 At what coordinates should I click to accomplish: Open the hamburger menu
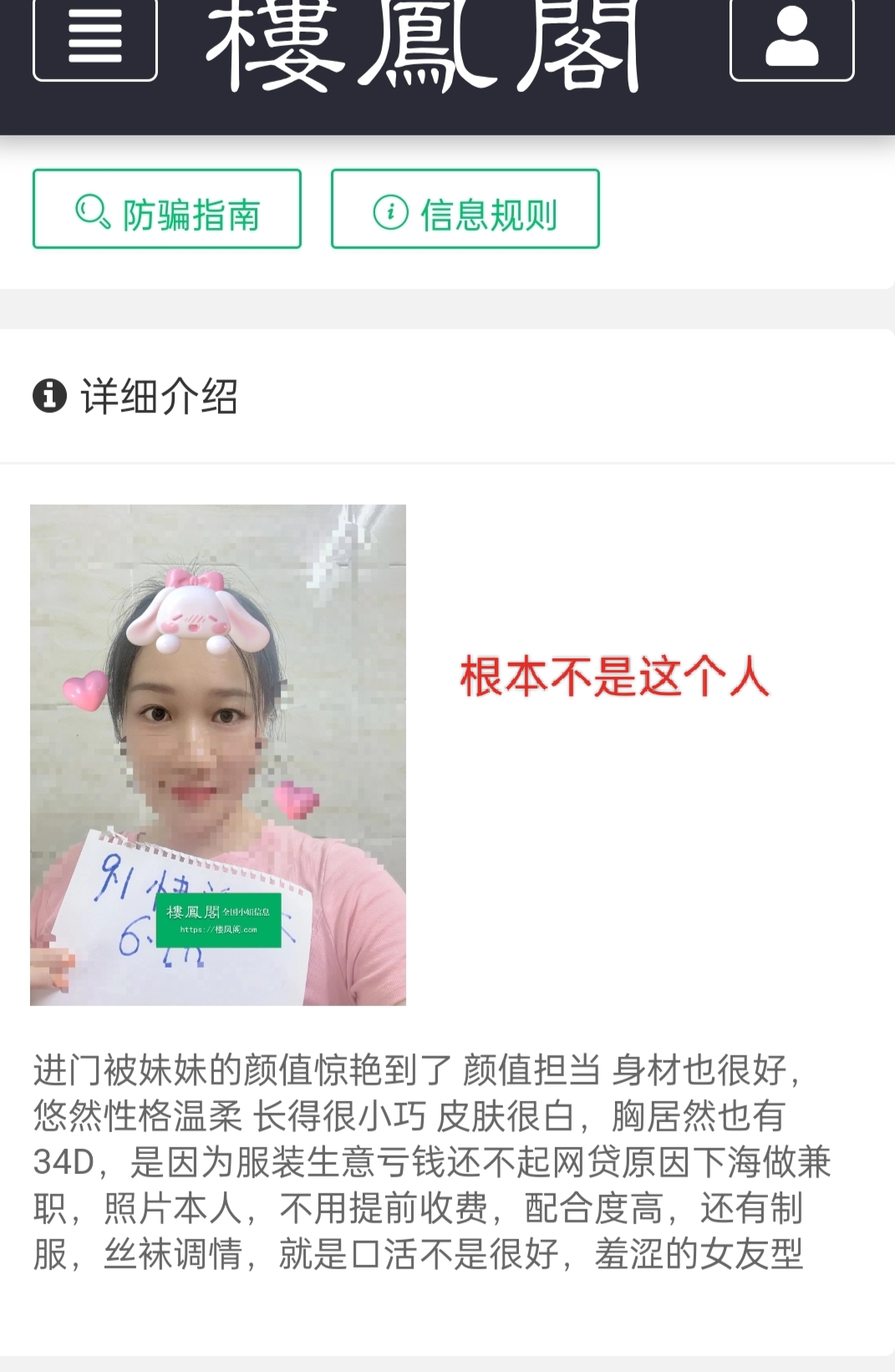point(95,38)
